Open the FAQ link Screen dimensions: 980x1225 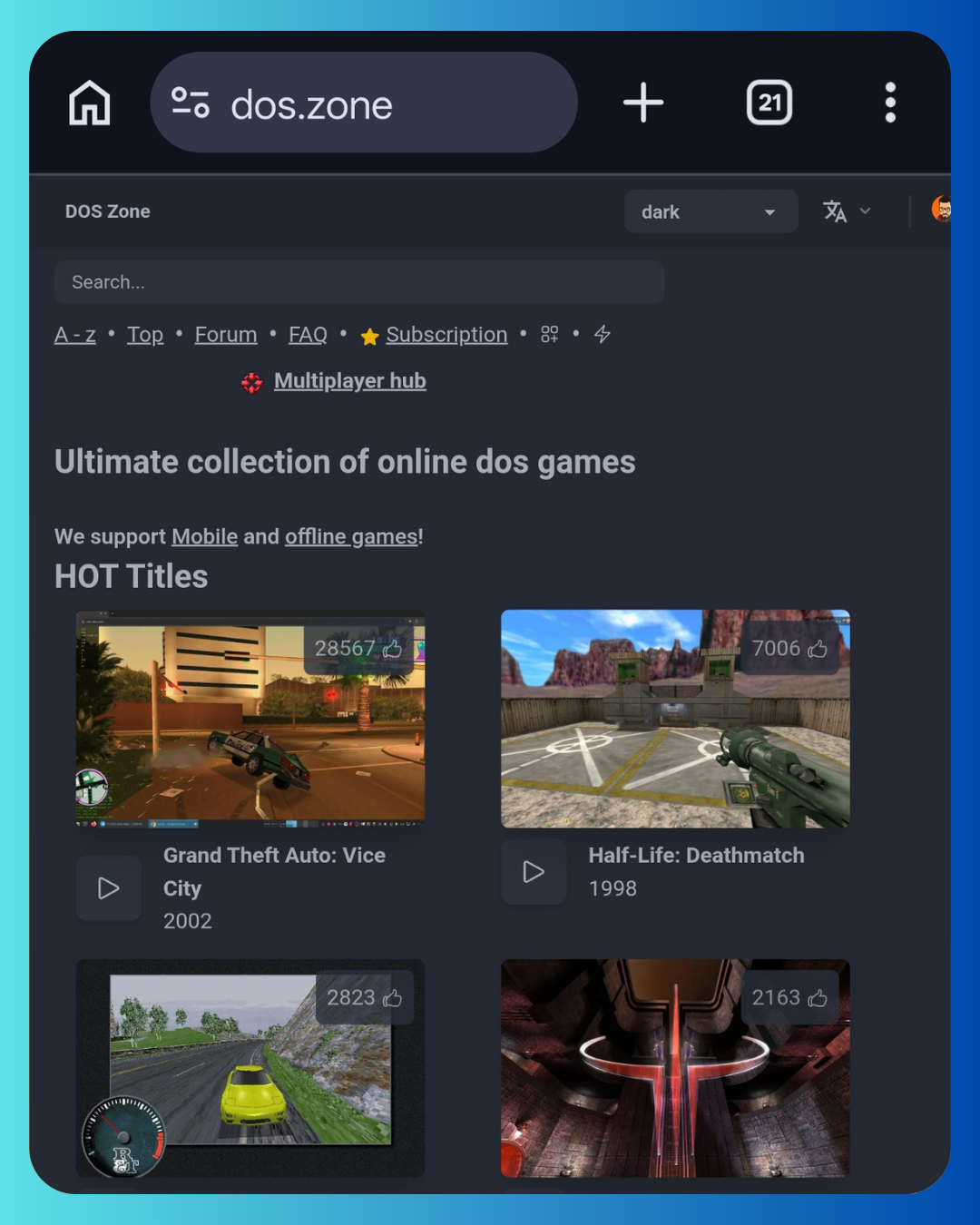point(308,335)
